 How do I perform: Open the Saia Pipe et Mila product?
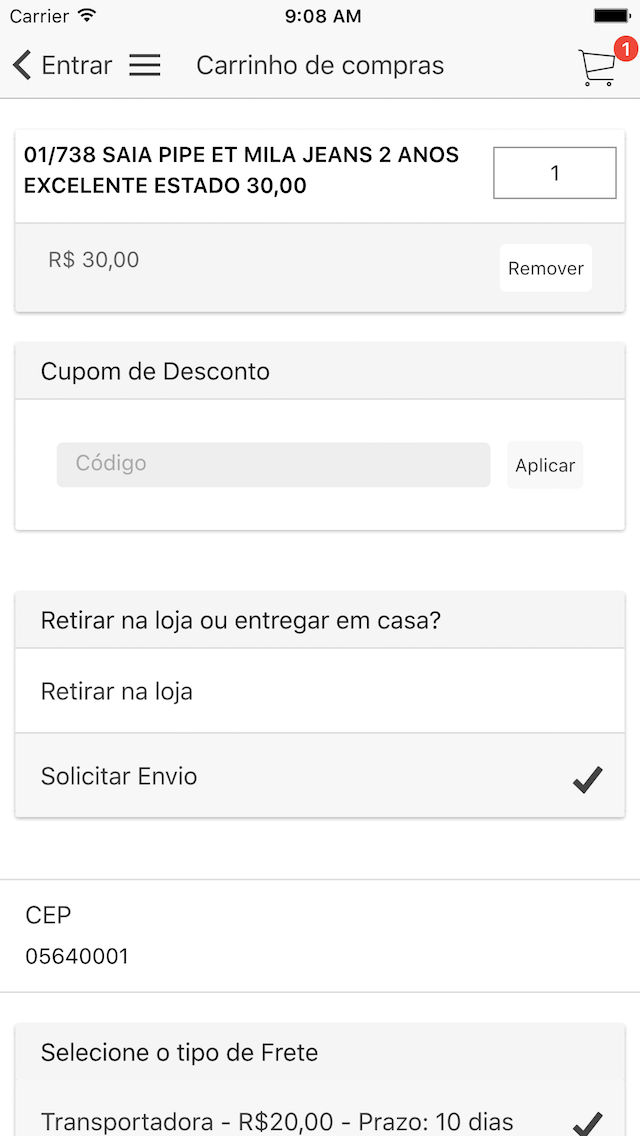click(241, 170)
